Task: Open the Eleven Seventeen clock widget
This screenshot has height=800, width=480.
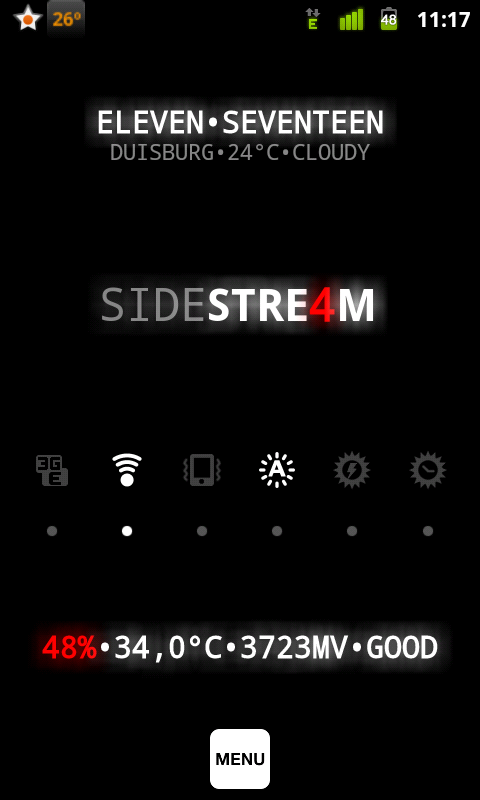Action: pyautogui.click(x=240, y=123)
